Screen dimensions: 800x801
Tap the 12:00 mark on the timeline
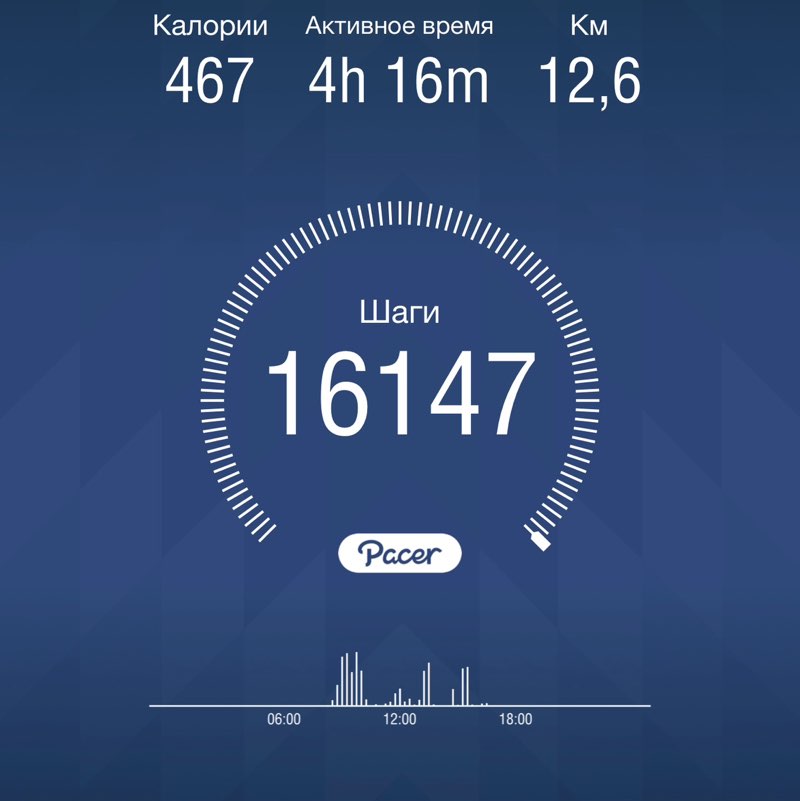pos(398,717)
